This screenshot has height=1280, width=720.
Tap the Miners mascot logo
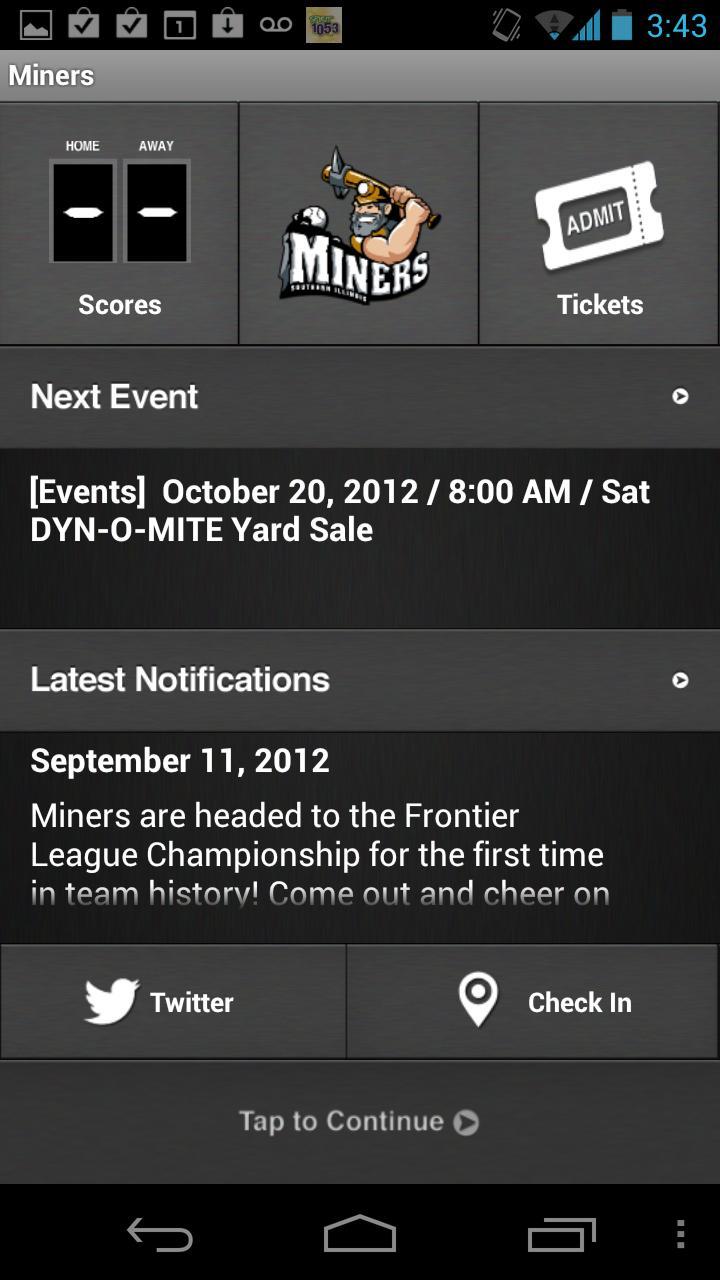[358, 222]
